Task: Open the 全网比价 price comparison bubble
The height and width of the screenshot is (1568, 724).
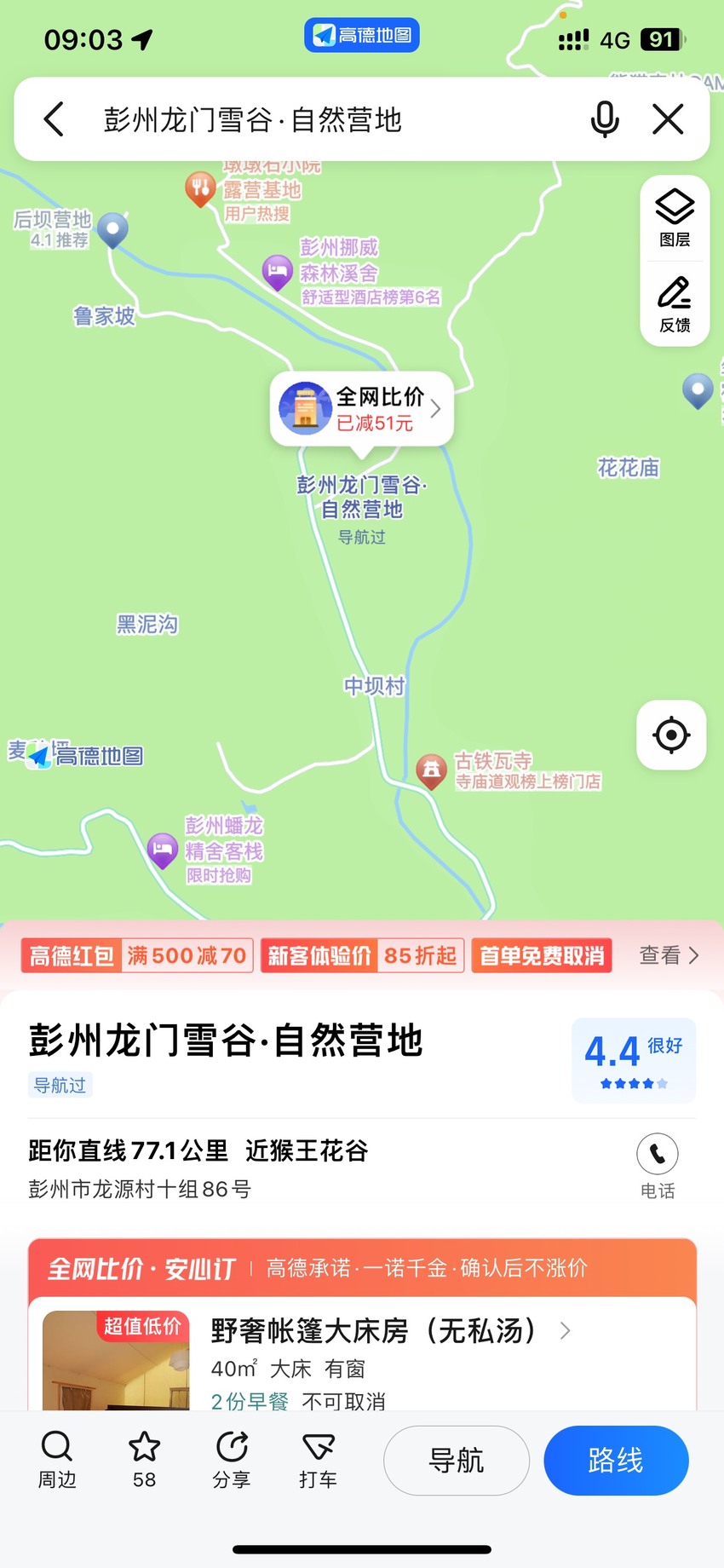Action: (362, 409)
